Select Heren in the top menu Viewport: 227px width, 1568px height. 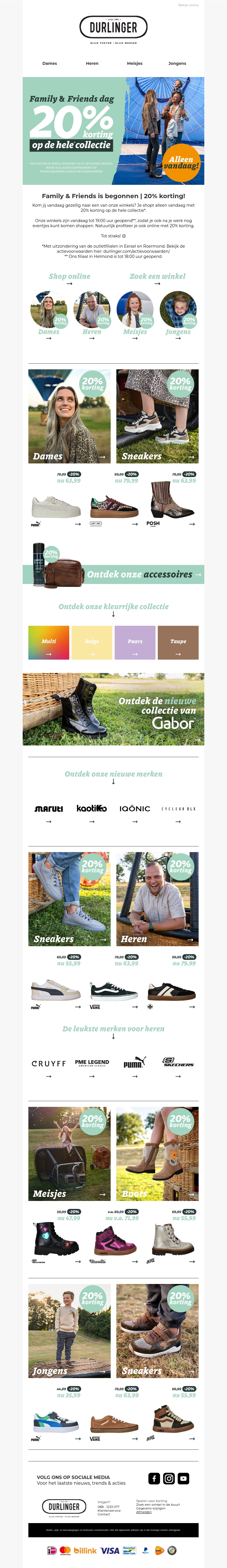(92, 63)
